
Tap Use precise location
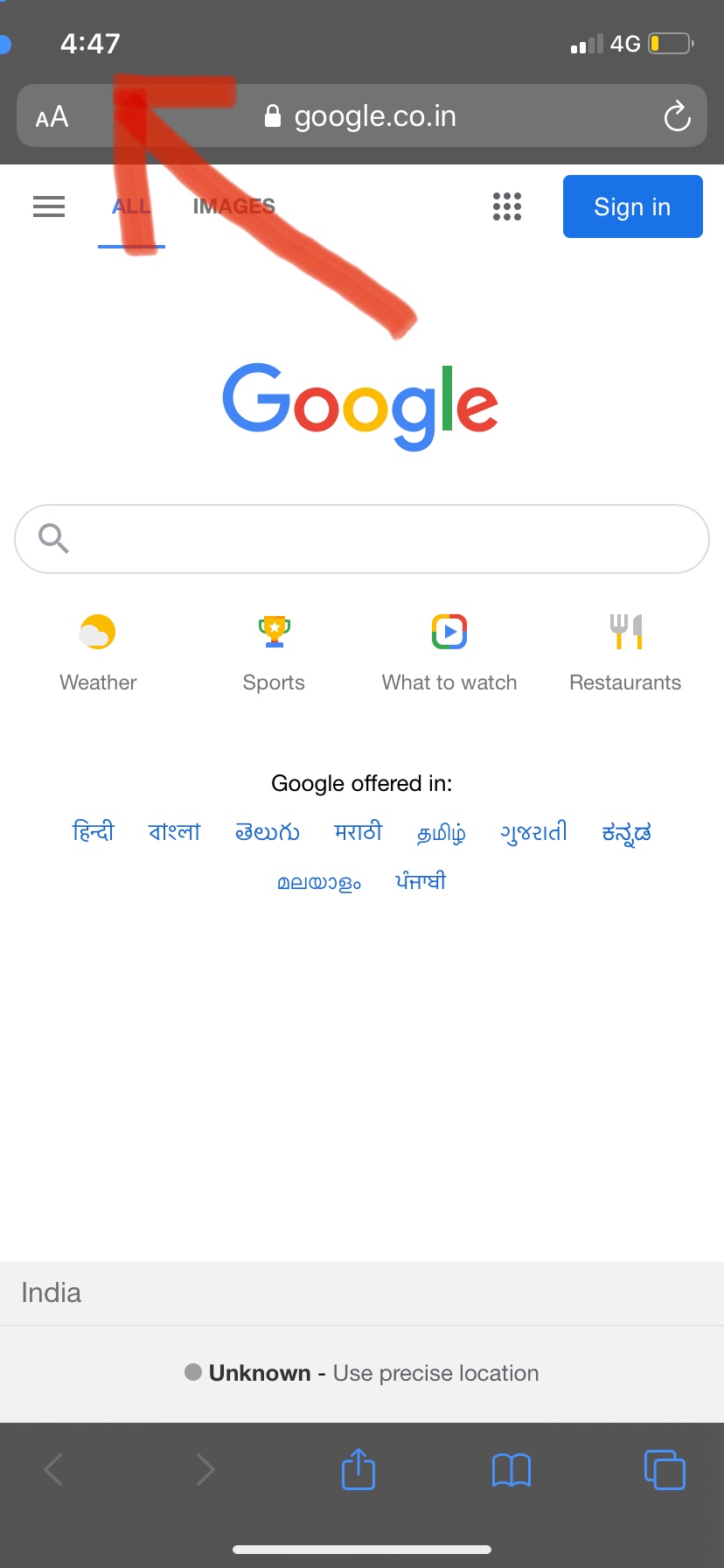[x=435, y=1373]
